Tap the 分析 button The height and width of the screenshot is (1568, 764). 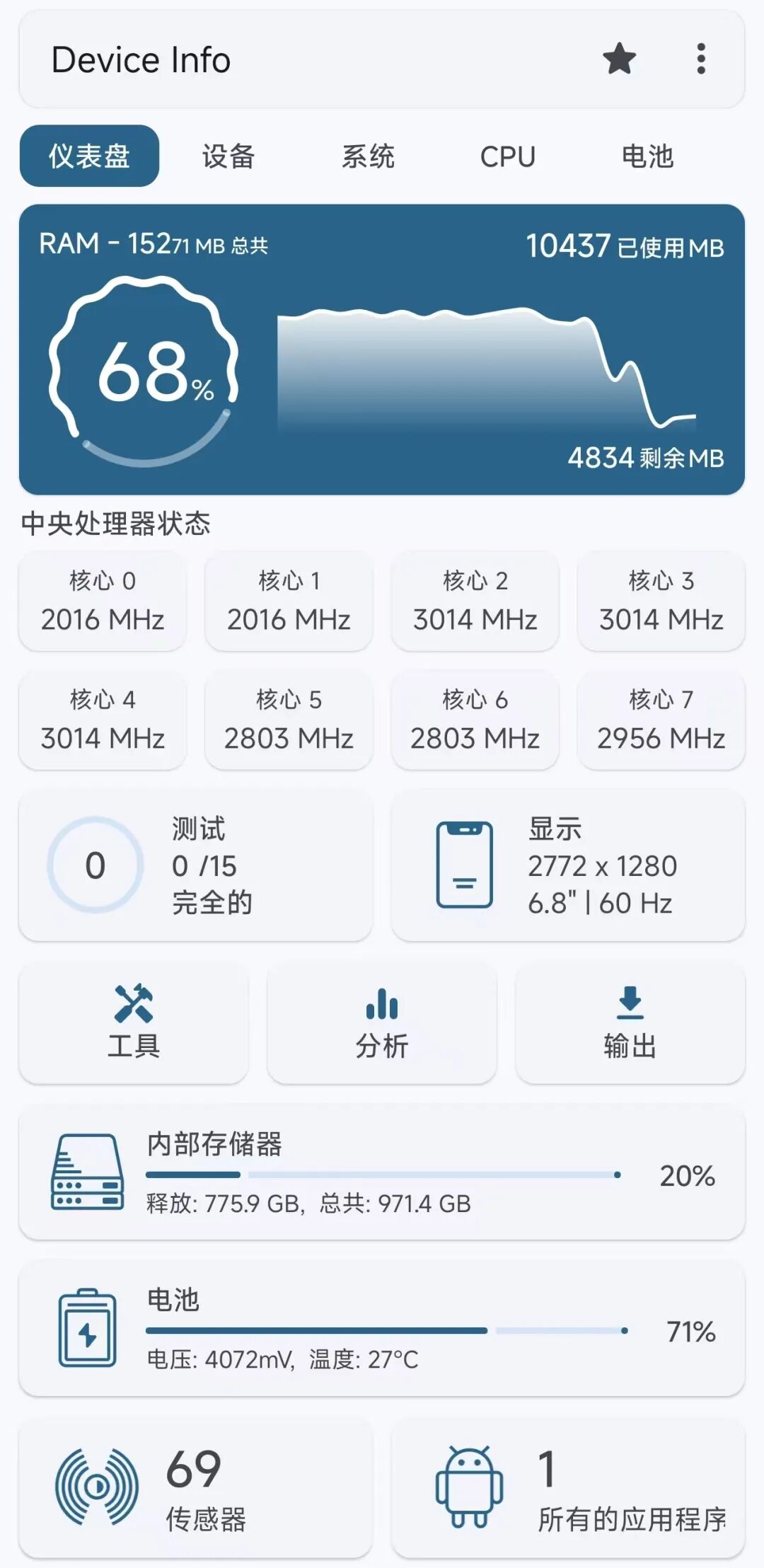tap(382, 1022)
